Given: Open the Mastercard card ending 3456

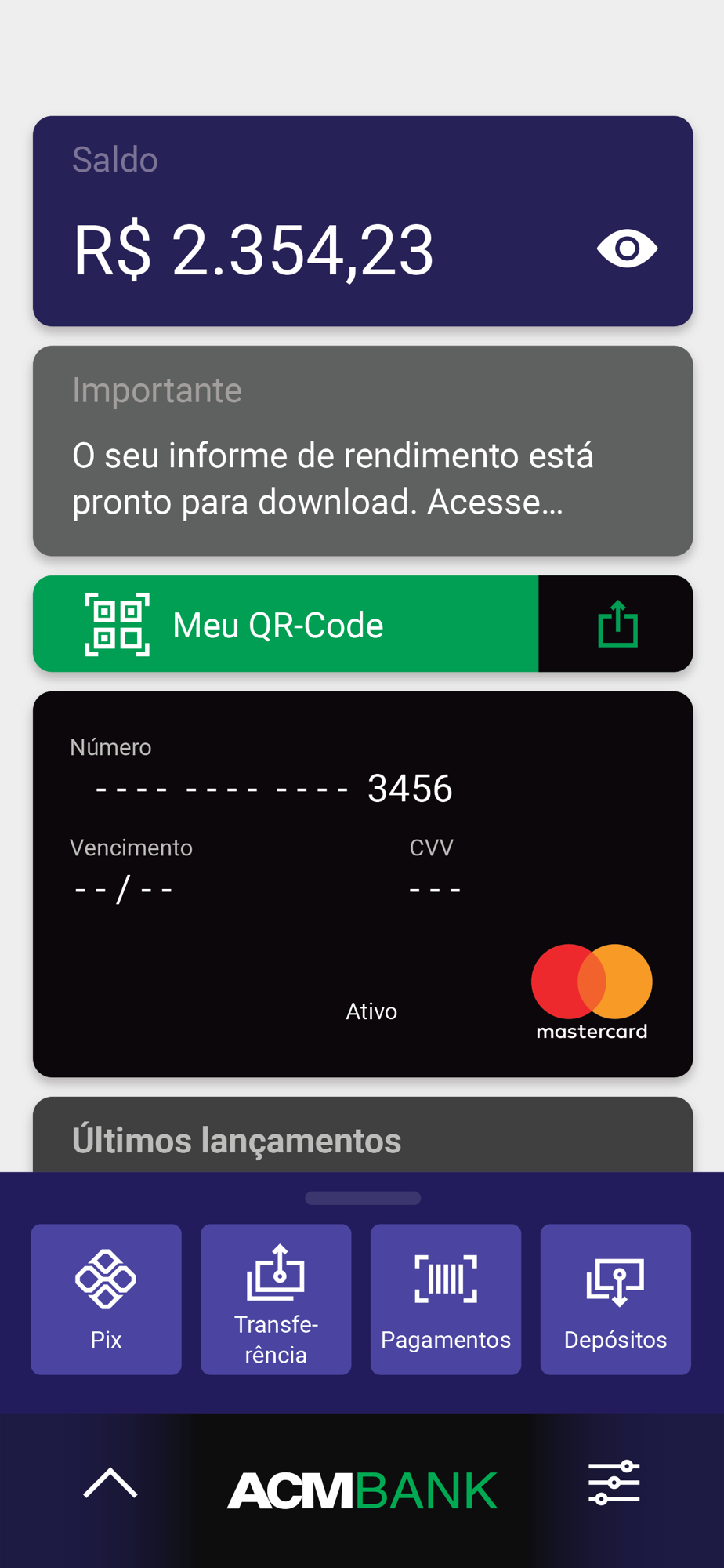Looking at the screenshot, I should [363, 884].
